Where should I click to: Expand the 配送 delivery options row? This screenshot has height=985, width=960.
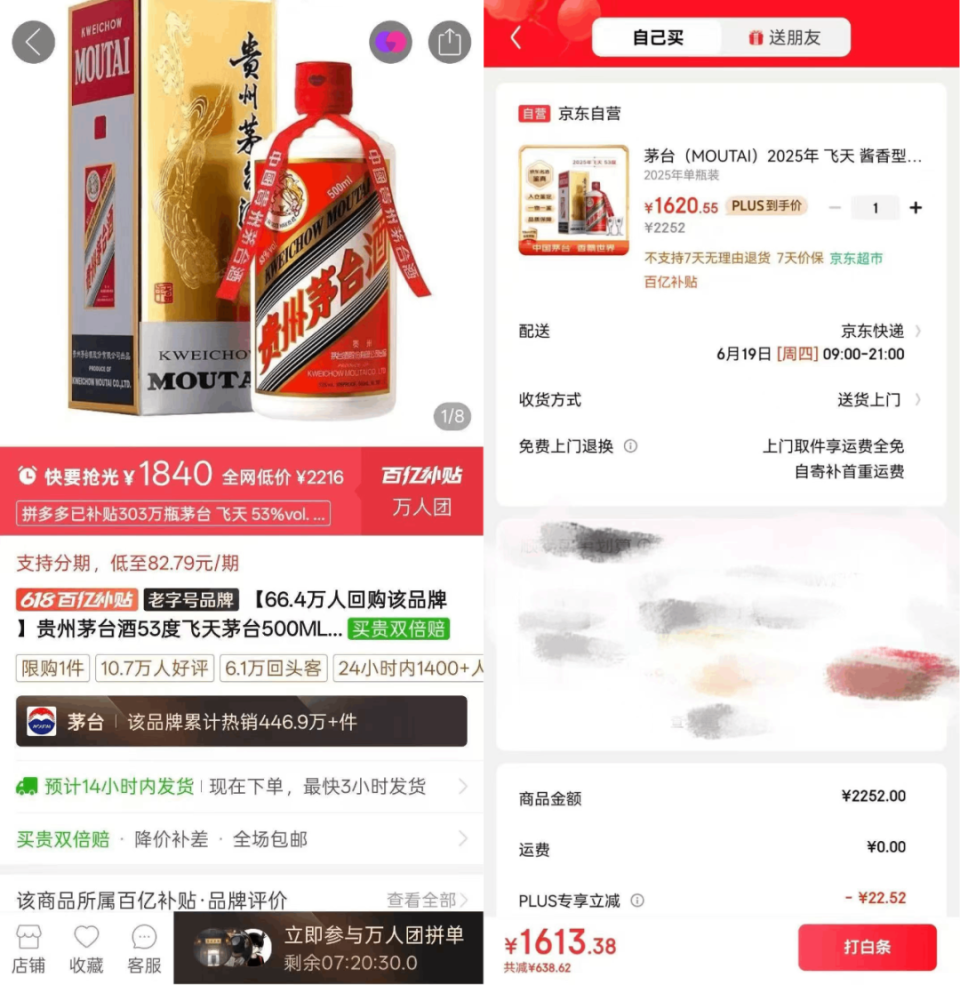pos(917,330)
